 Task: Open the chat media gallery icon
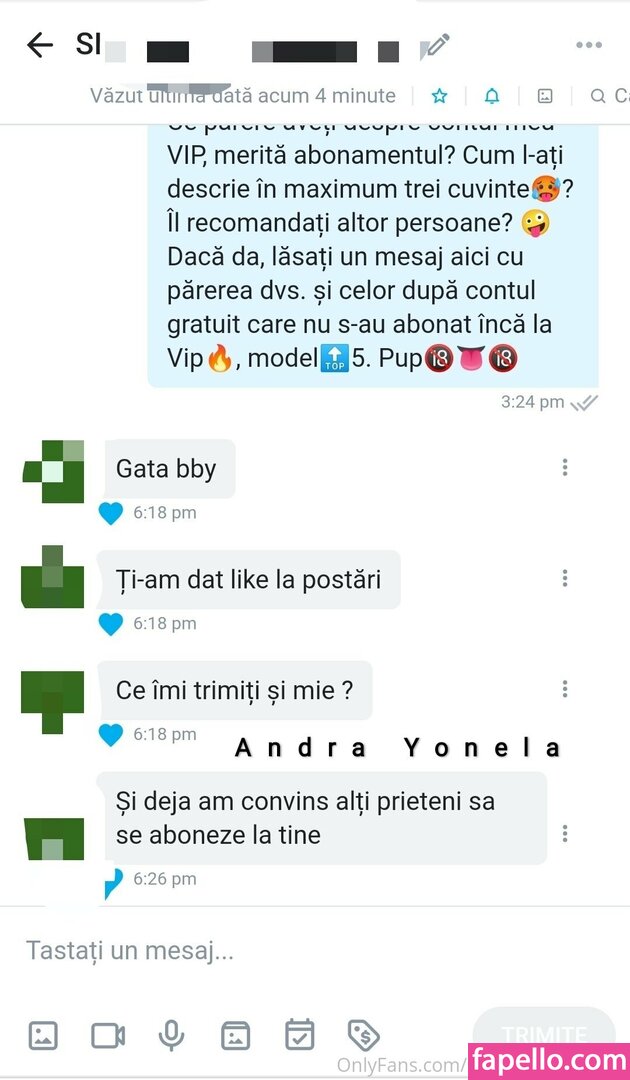click(545, 96)
